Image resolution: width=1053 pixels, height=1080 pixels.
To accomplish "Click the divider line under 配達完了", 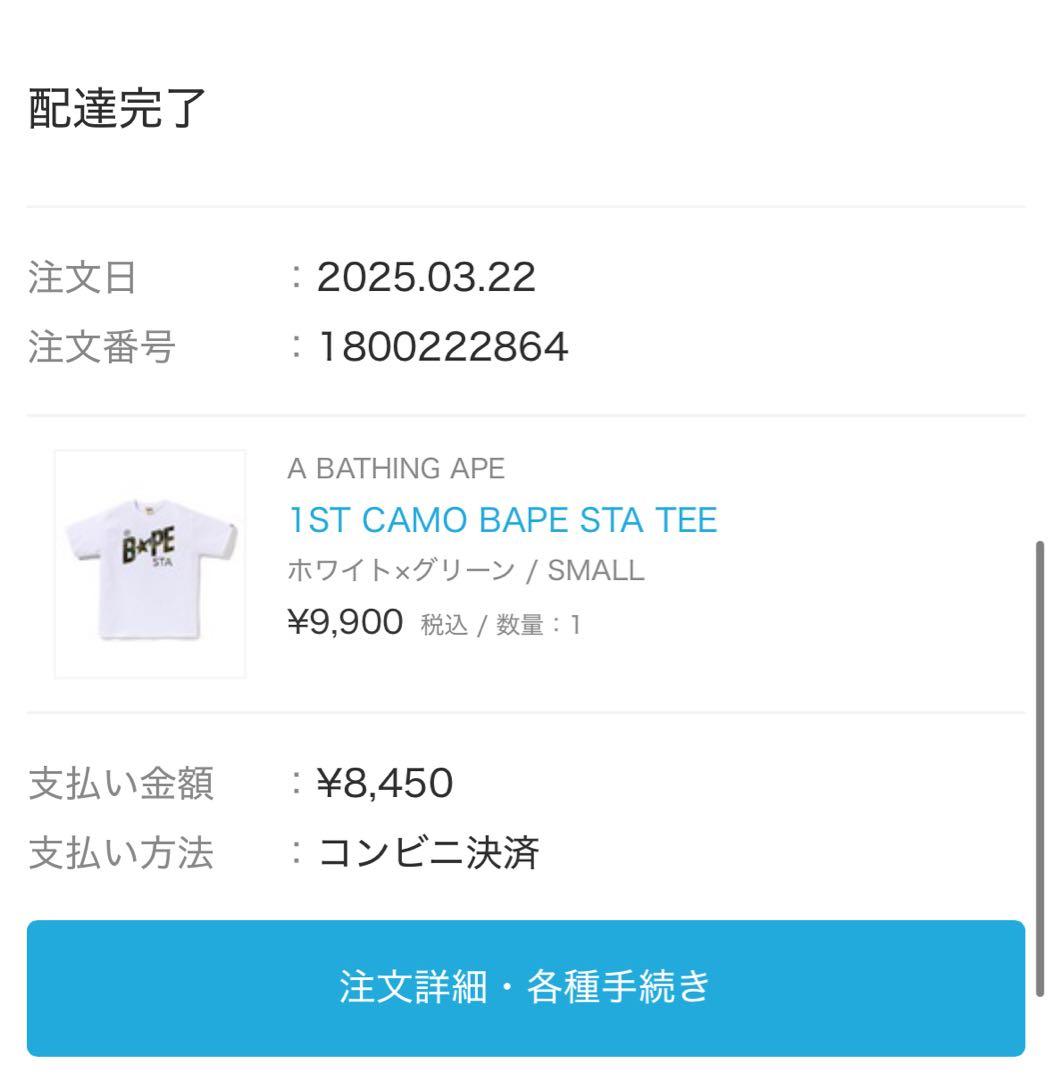I will pos(526,205).
